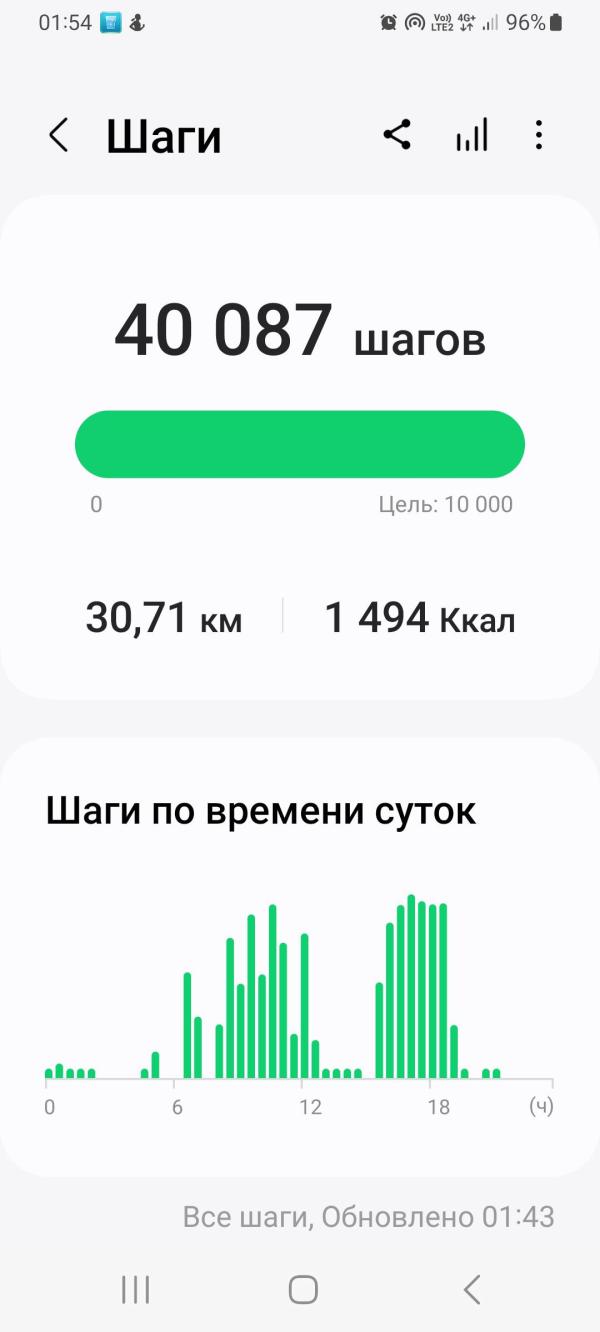Open the three-dot overflow menu
This screenshot has width=600, height=1332.
pyautogui.click(x=539, y=135)
